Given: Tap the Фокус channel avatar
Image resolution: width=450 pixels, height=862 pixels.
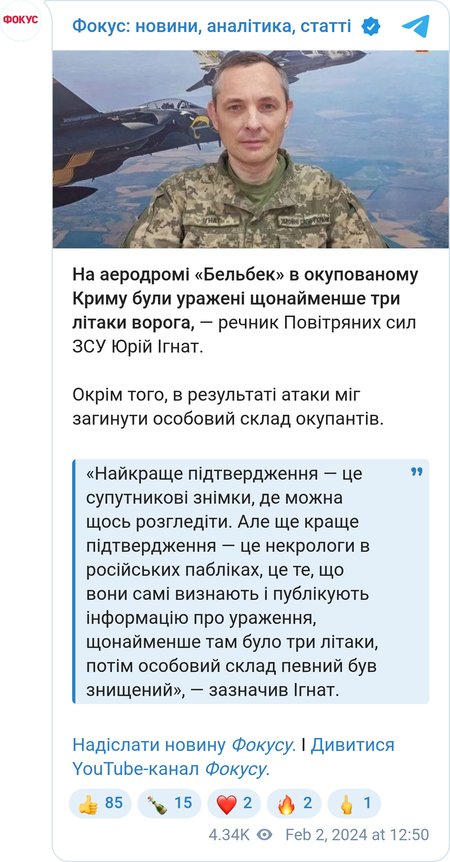Looking at the screenshot, I should (x=20, y=20).
